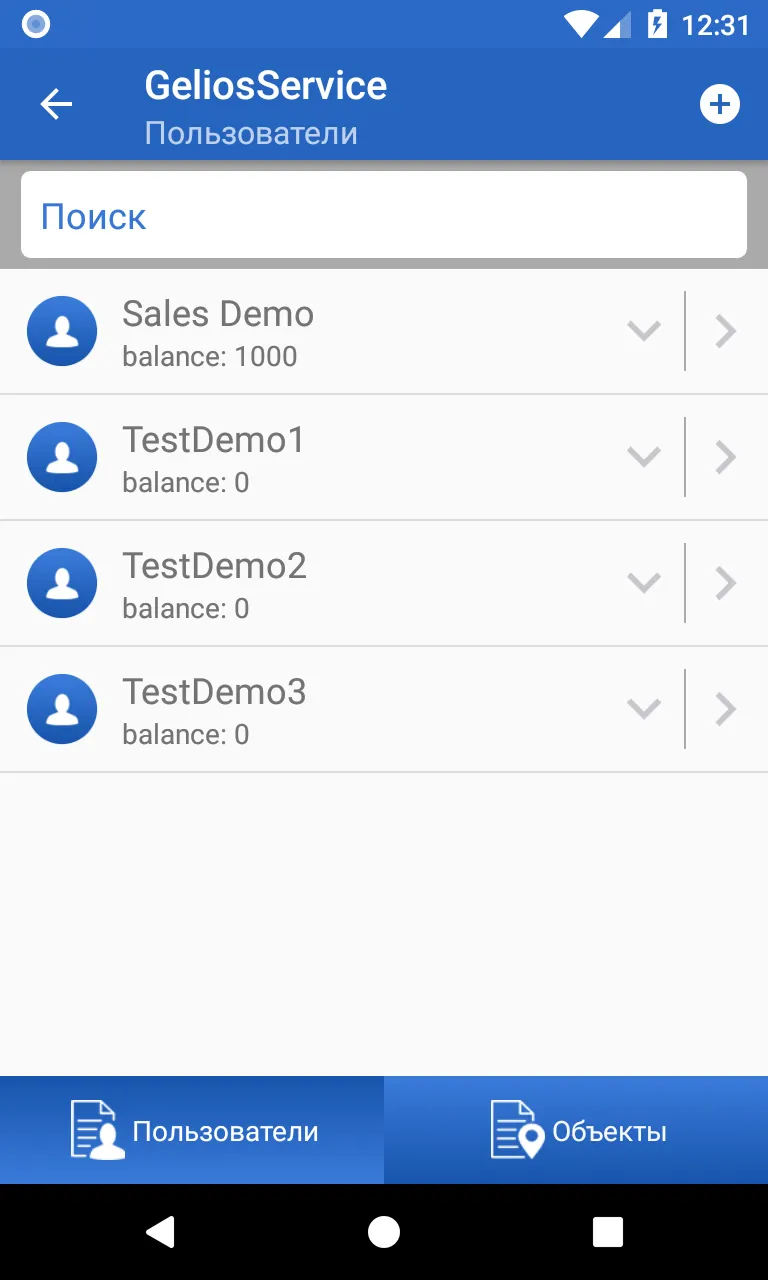Tap the system home button

click(x=384, y=1232)
